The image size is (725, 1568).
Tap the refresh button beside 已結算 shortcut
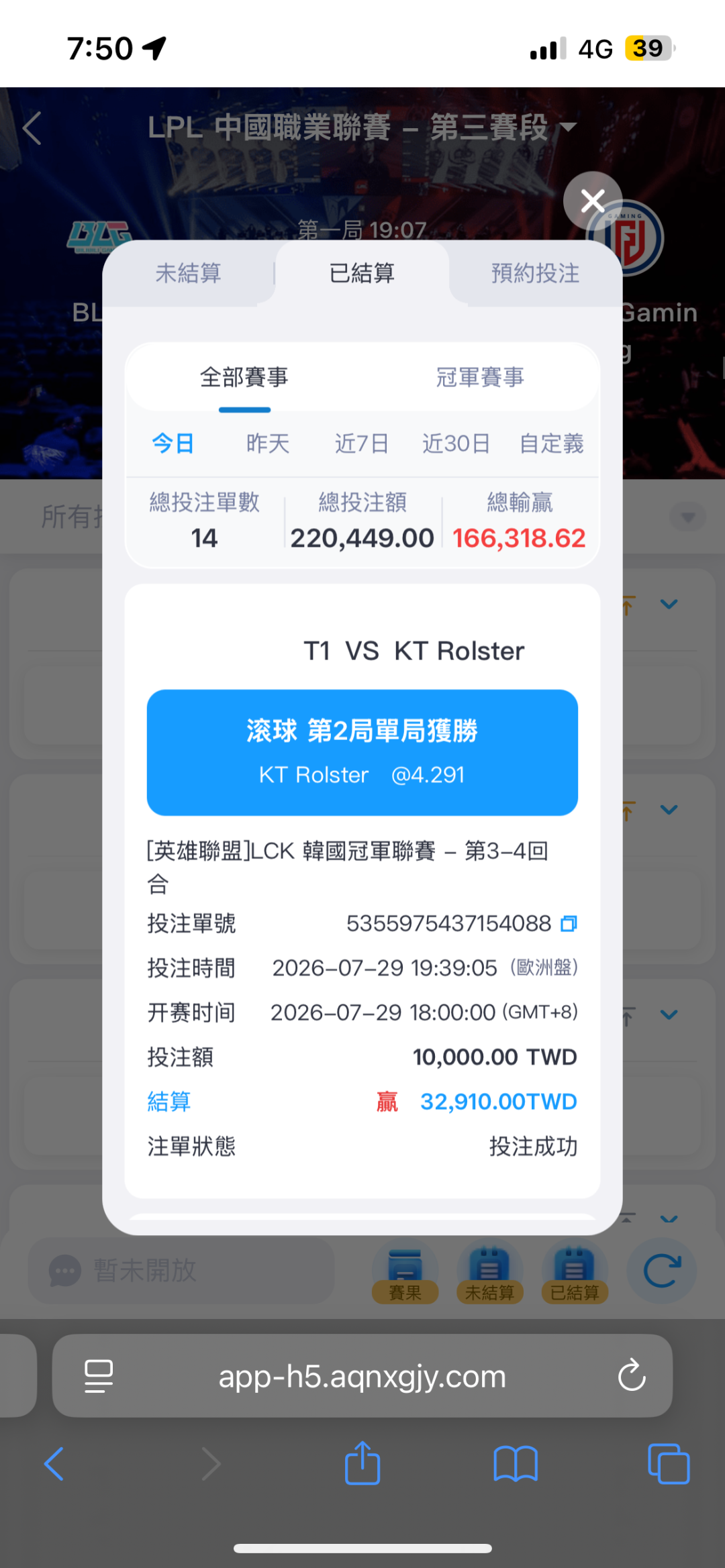pos(661,1271)
